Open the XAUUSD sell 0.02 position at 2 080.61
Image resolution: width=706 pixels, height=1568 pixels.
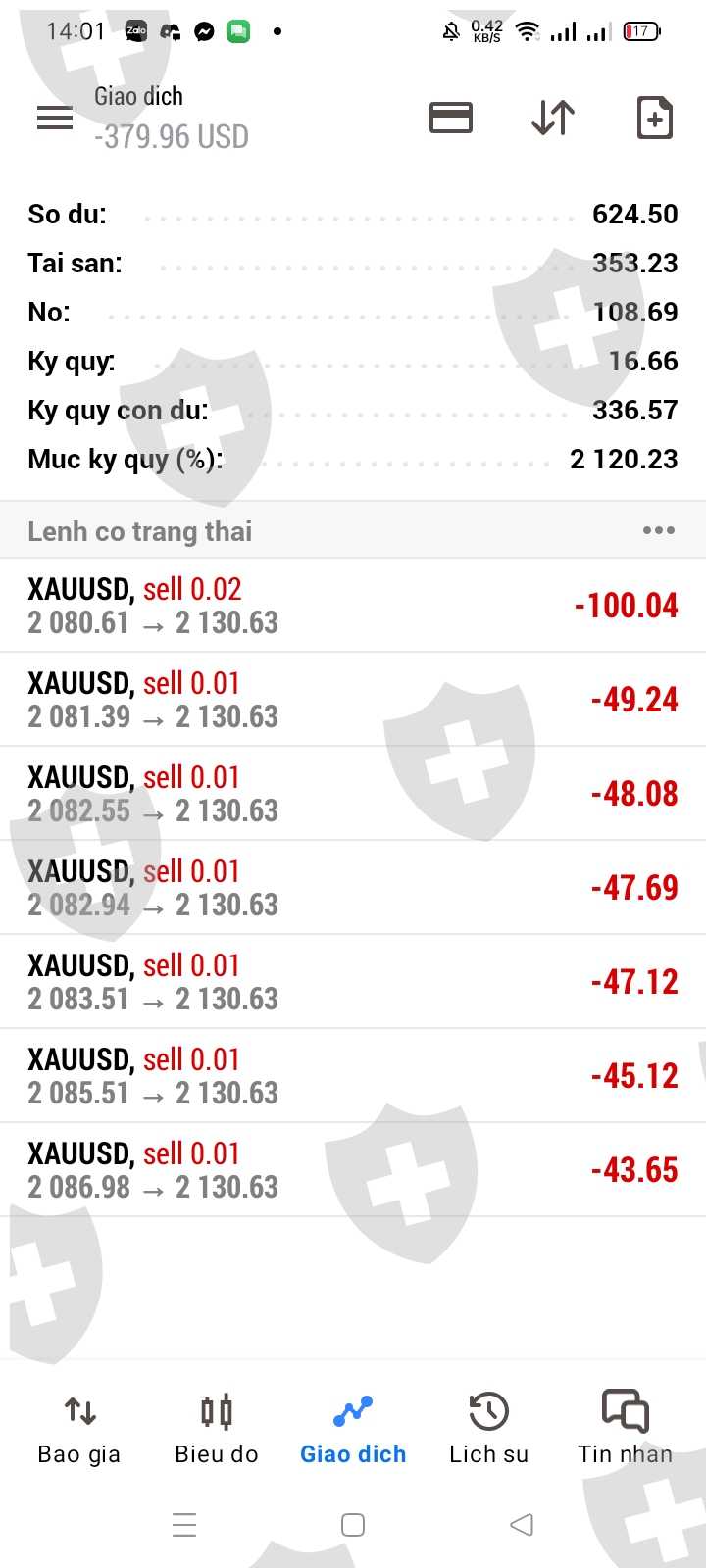(353, 606)
